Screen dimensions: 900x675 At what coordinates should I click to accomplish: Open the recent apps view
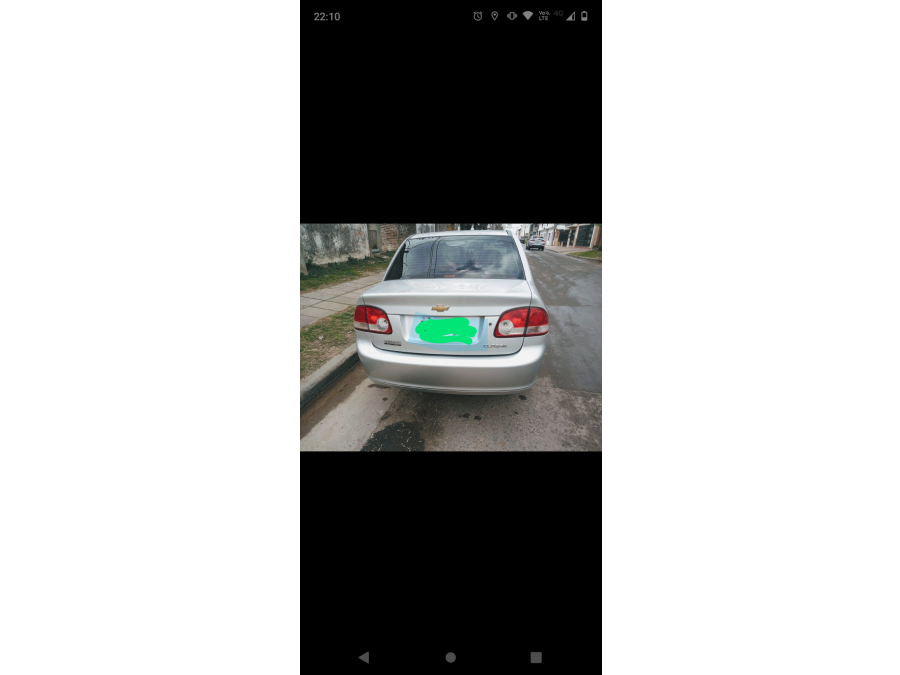536,657
